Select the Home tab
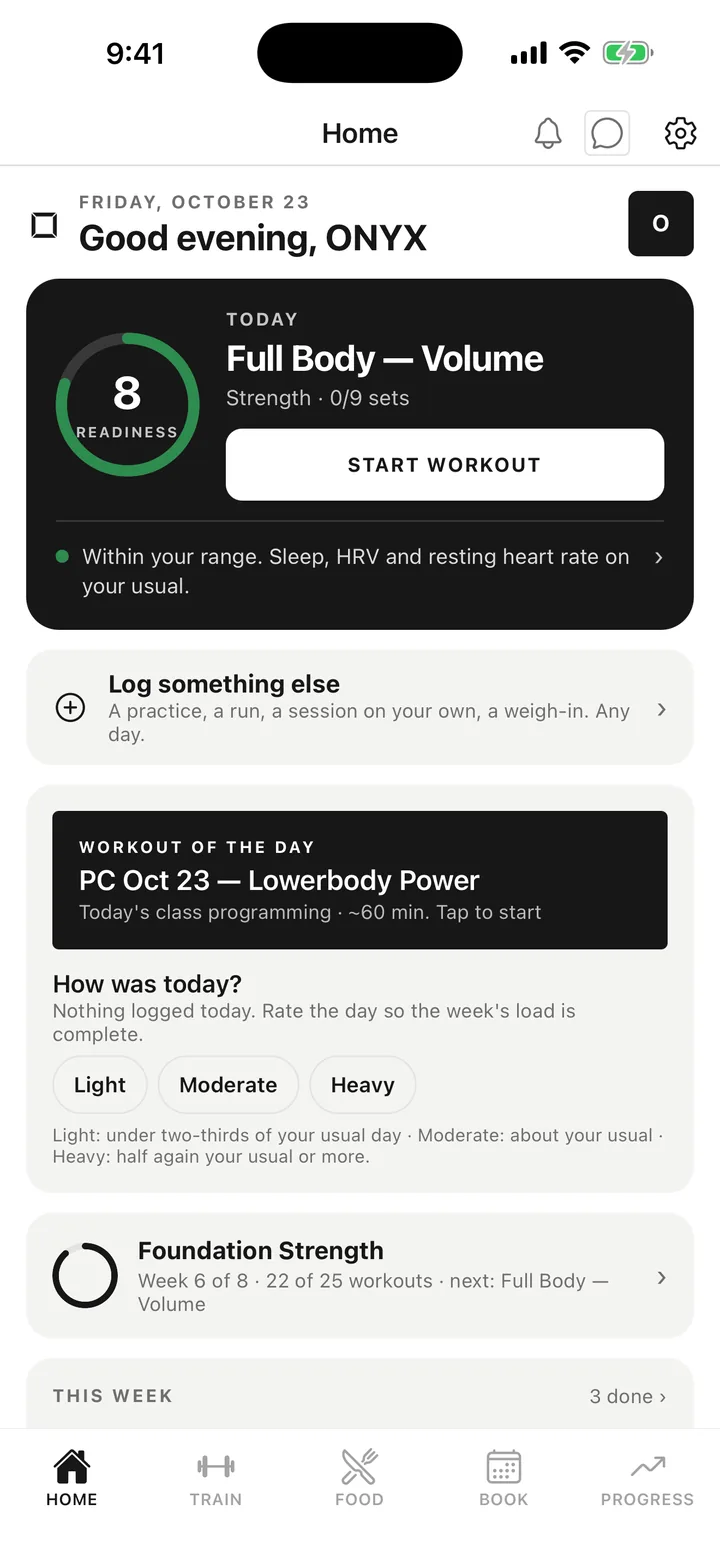 pos(72,1479)
